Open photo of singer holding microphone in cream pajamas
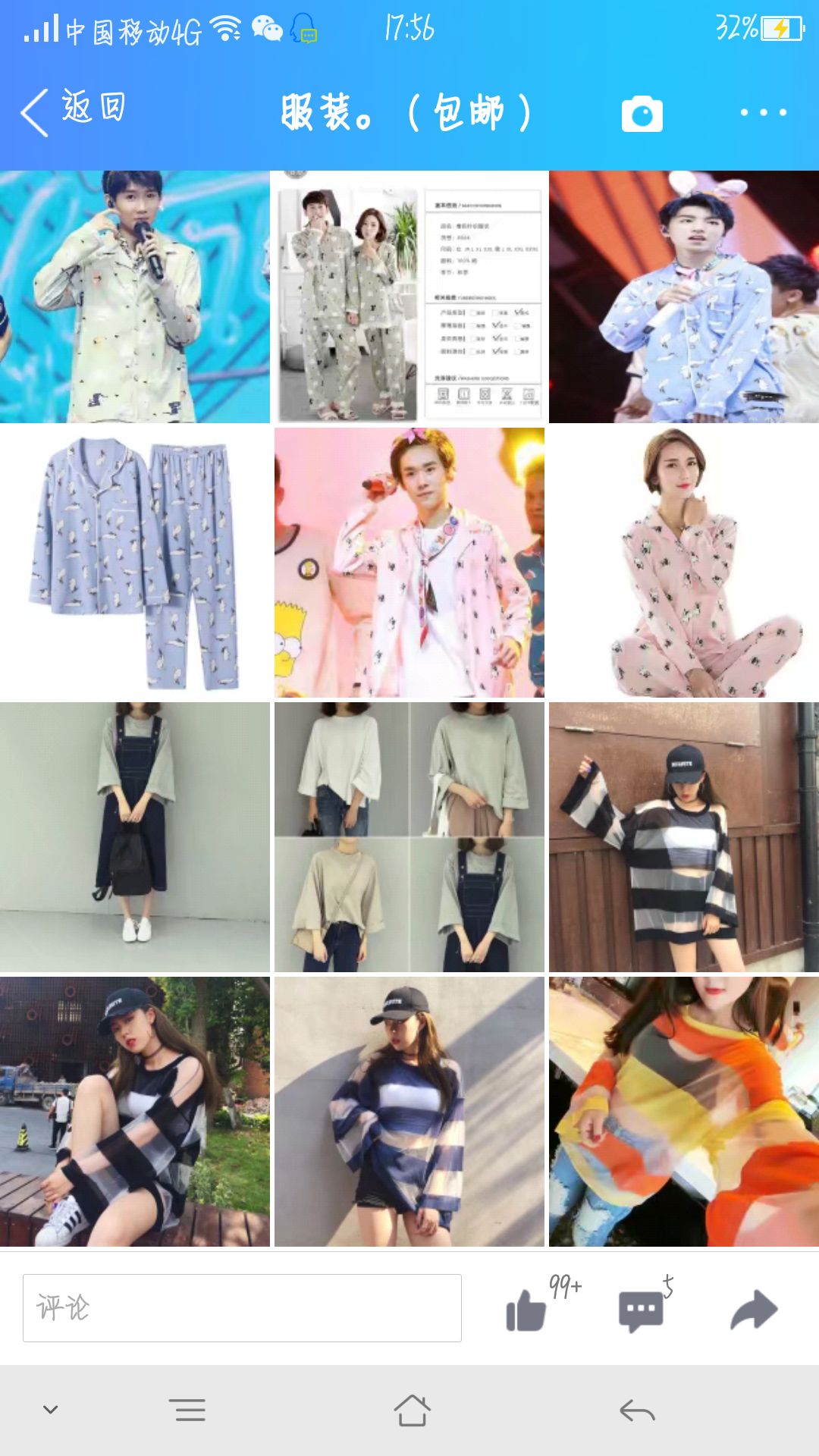The image size is (819, 1456). click(135, 297)
